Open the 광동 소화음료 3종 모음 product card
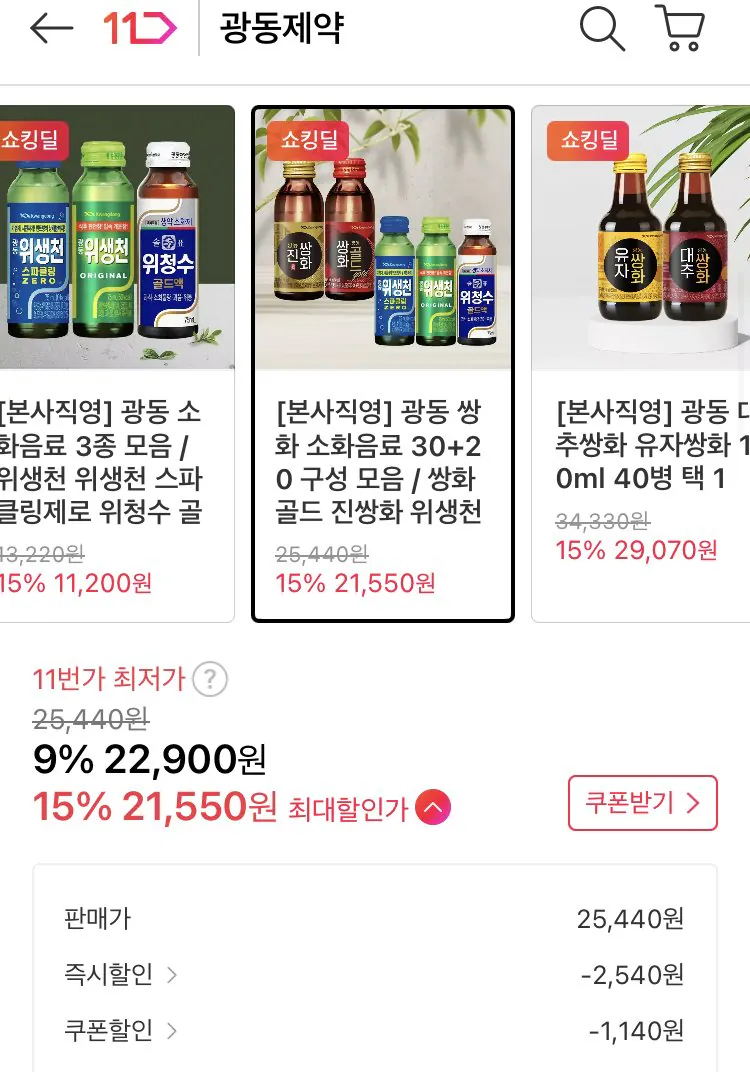This screenshot has width=750, height=1072. [115, 363]
